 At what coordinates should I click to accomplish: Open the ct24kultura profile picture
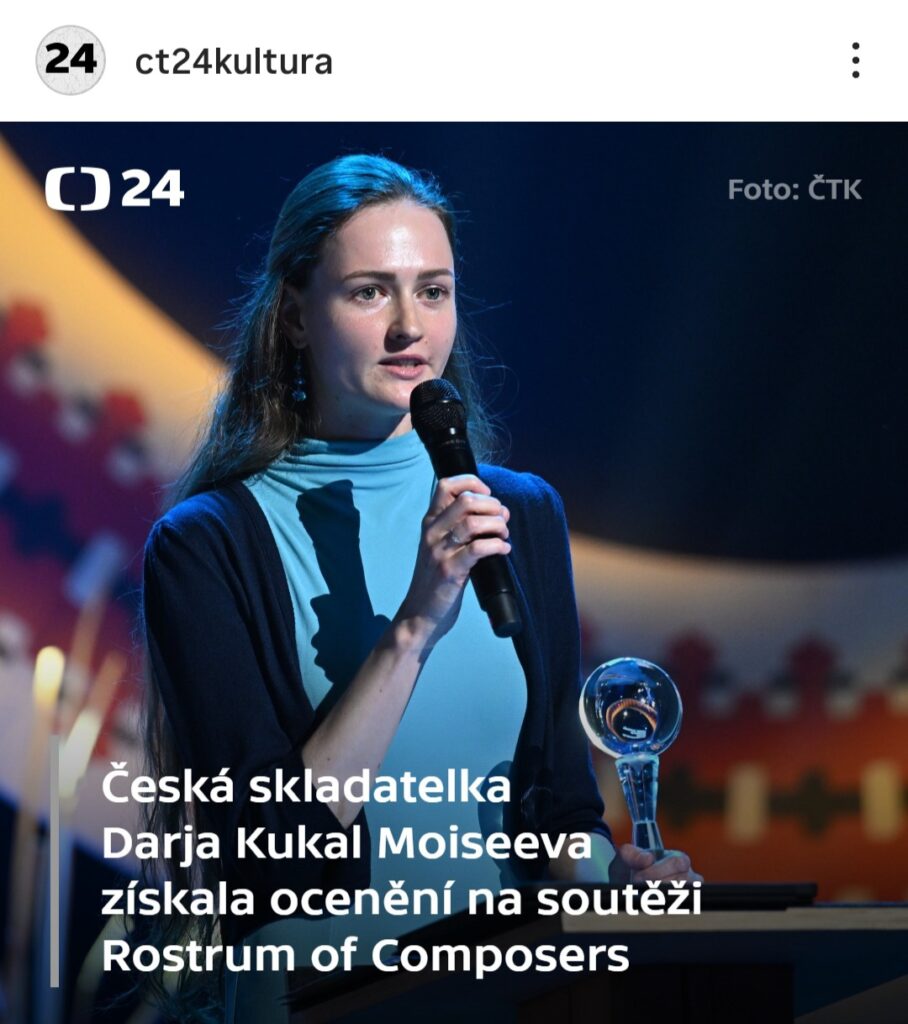pyautogui.click(x=70, y=61)
